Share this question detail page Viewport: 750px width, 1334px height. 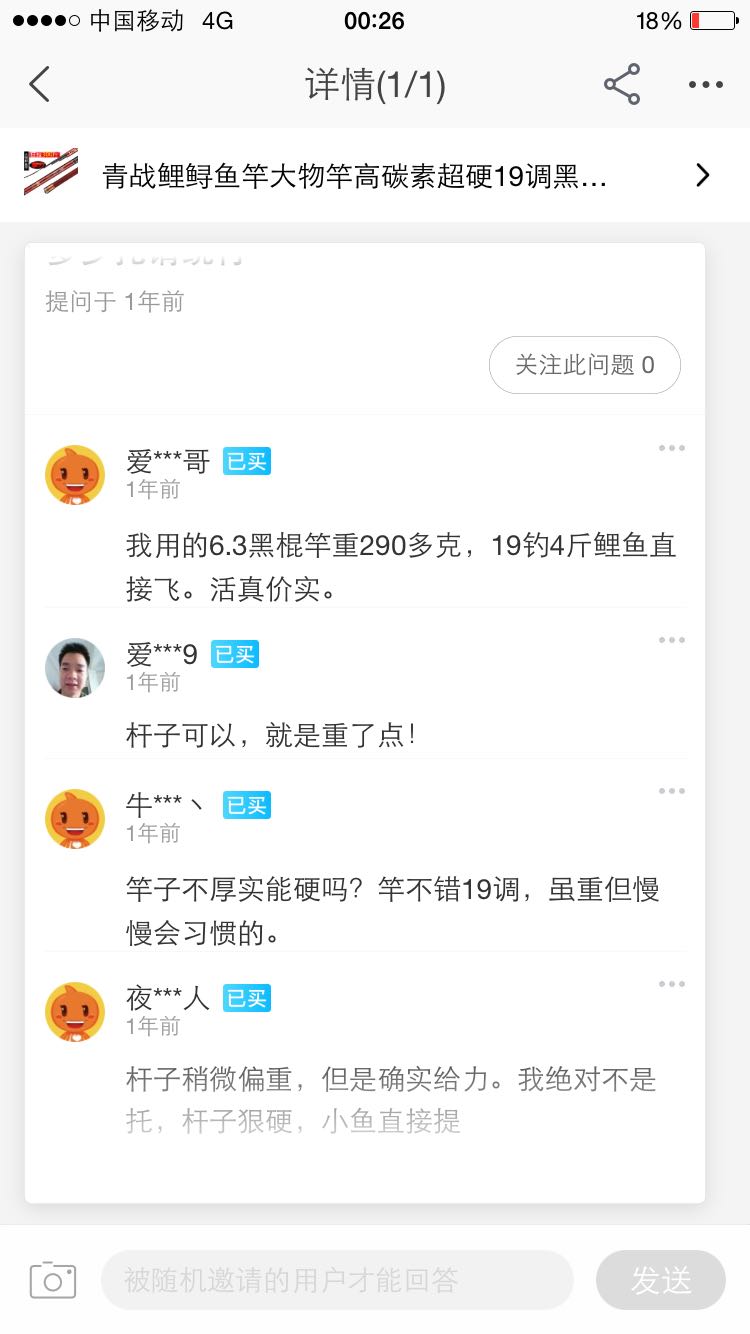[622, 85]
